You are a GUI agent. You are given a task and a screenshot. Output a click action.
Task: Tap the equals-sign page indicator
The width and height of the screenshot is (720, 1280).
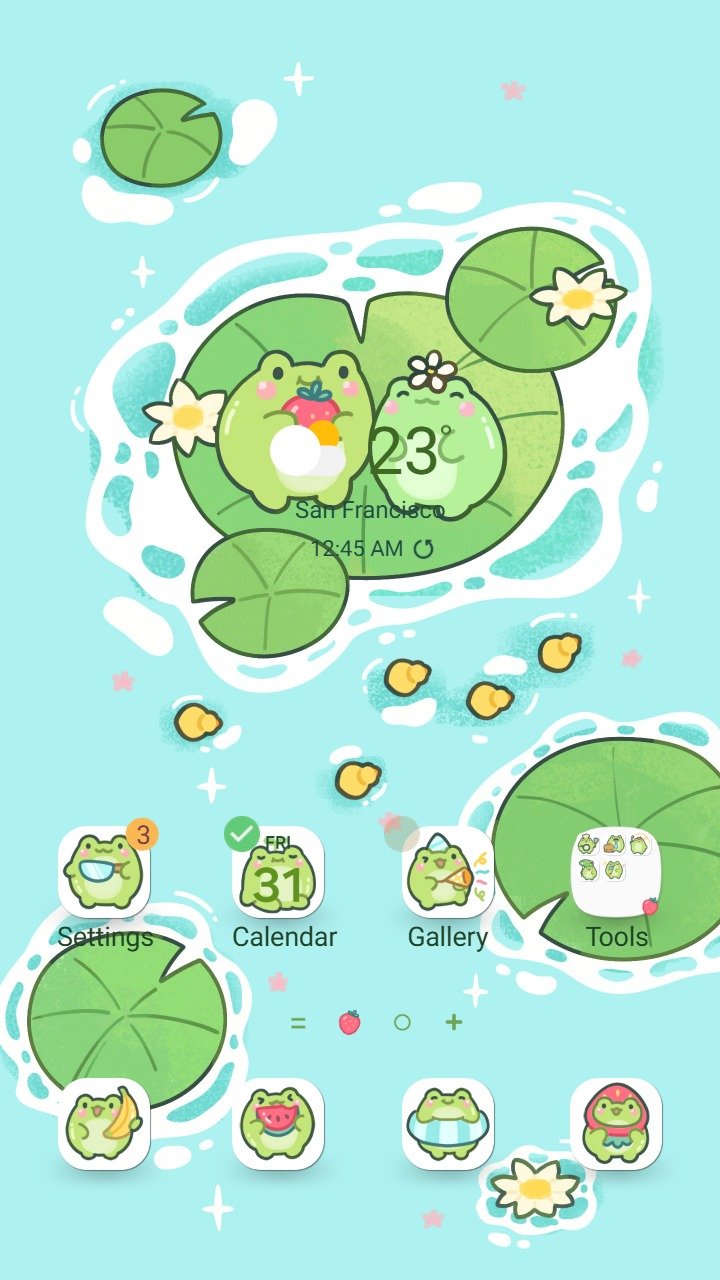point(297,1022)
